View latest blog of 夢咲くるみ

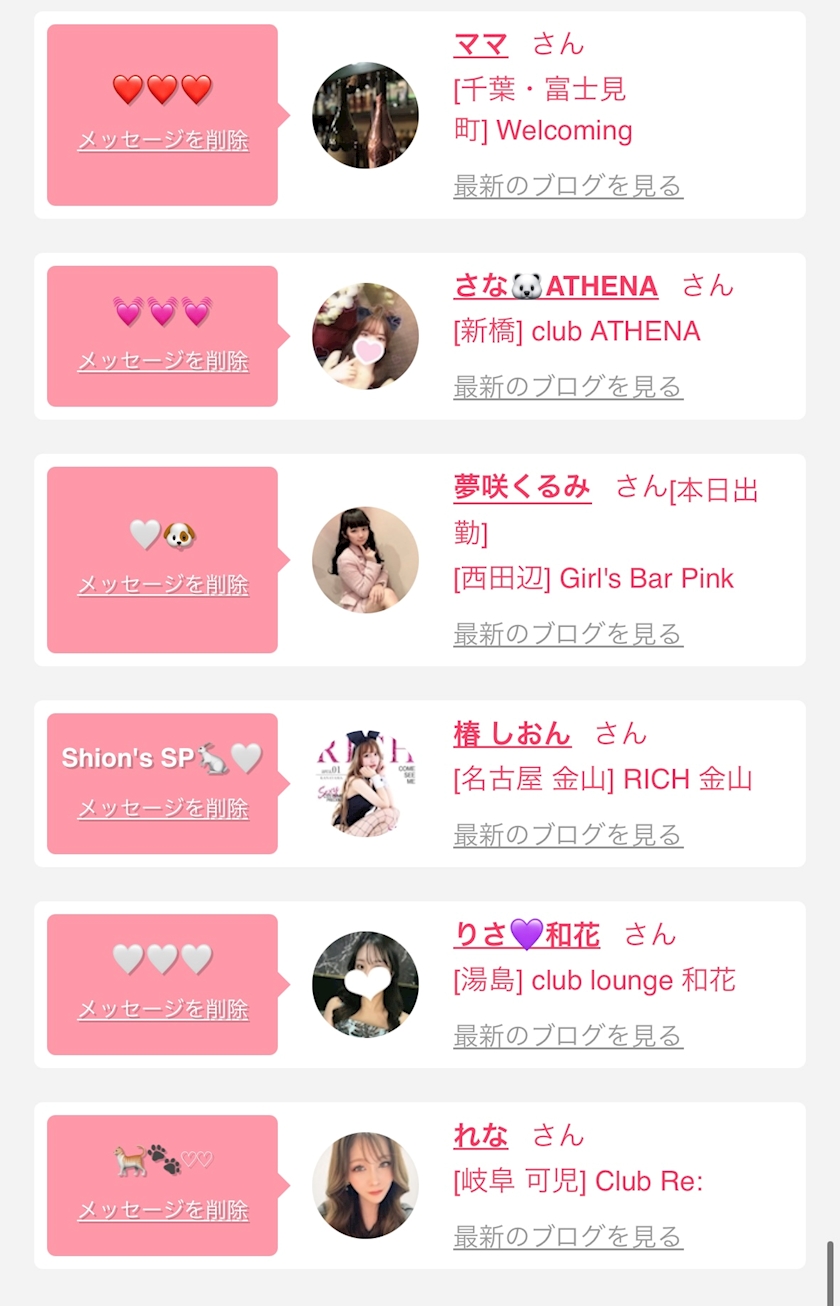tap(568, 634)
